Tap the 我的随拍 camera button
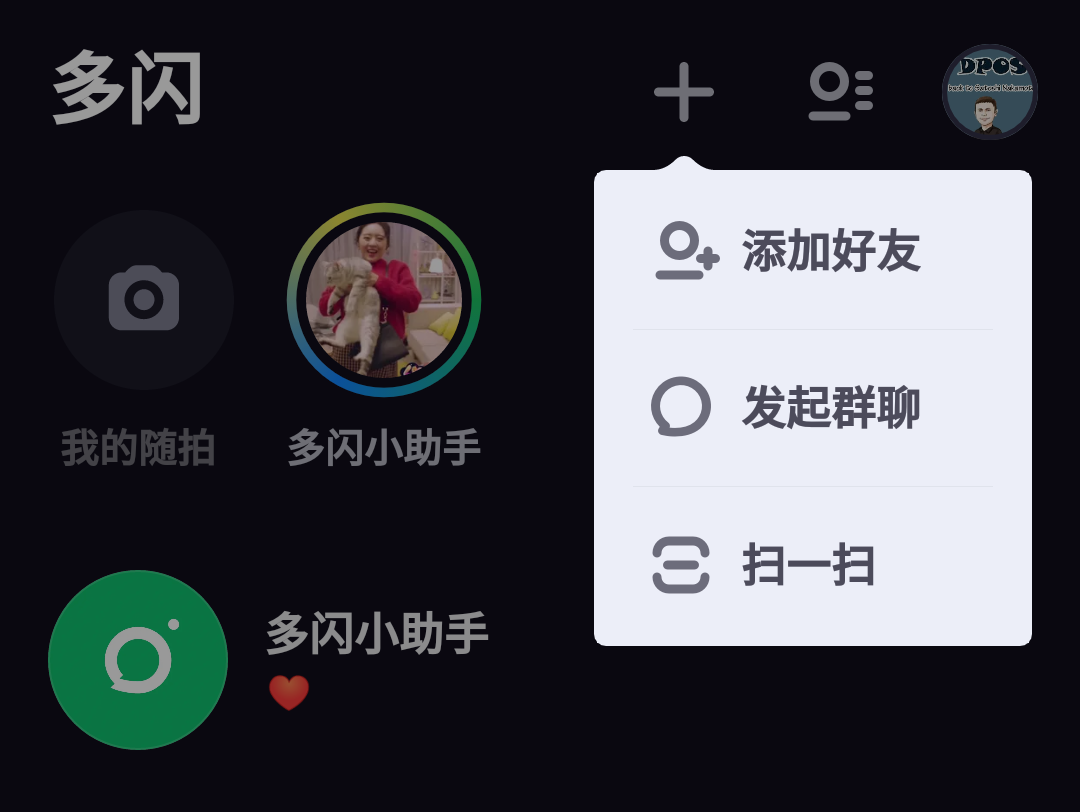The height and width of the screenshot is (812, 1080). pos(144,300)
